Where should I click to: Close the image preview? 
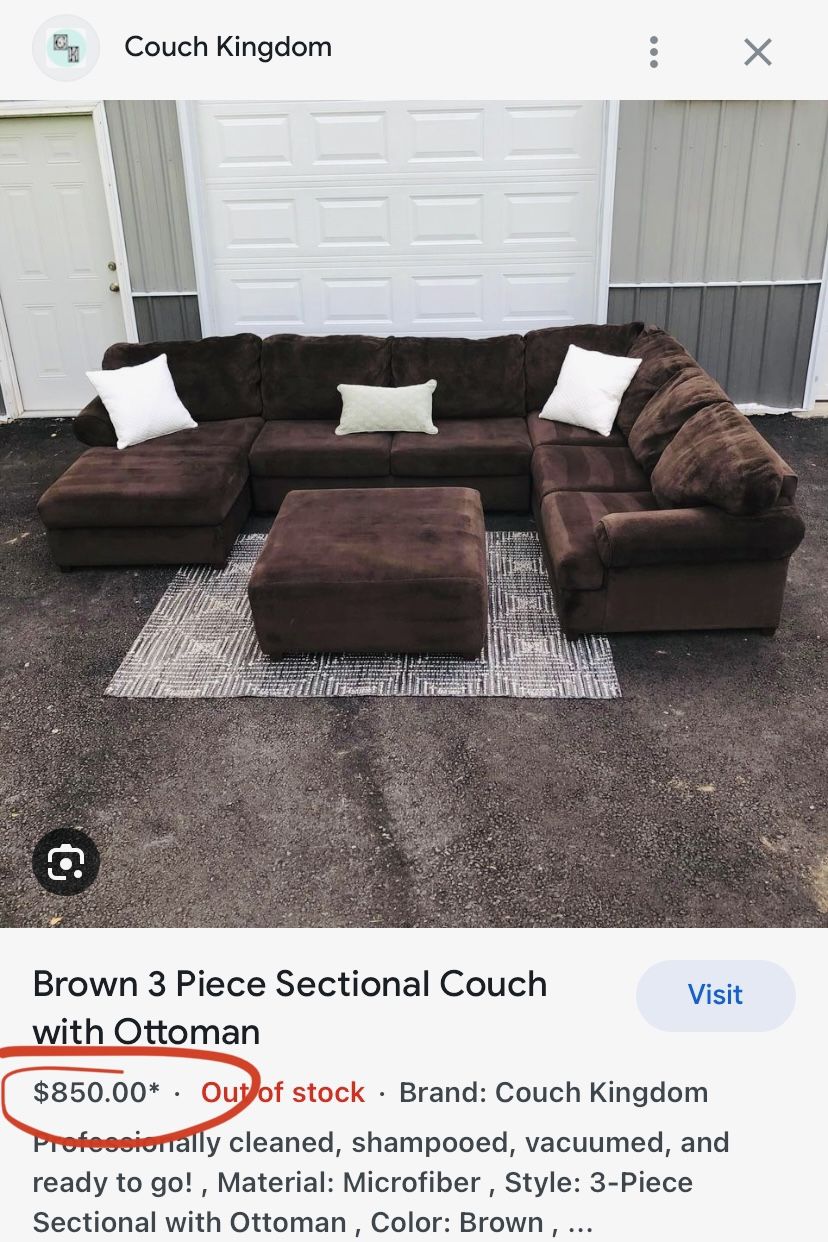pyautogui.click(x=757, y=51)
